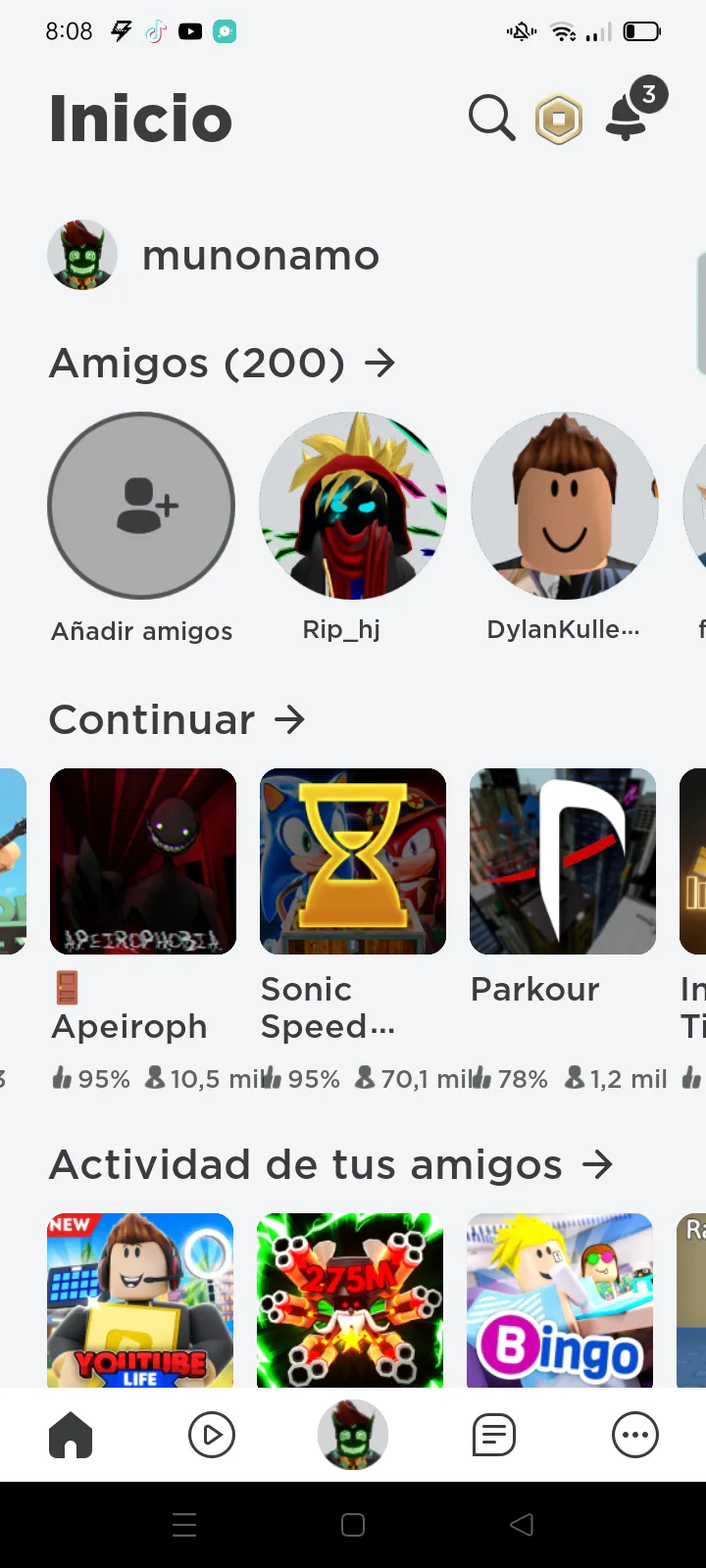
Task: Open the more options tab
Action: (635, 1436)
